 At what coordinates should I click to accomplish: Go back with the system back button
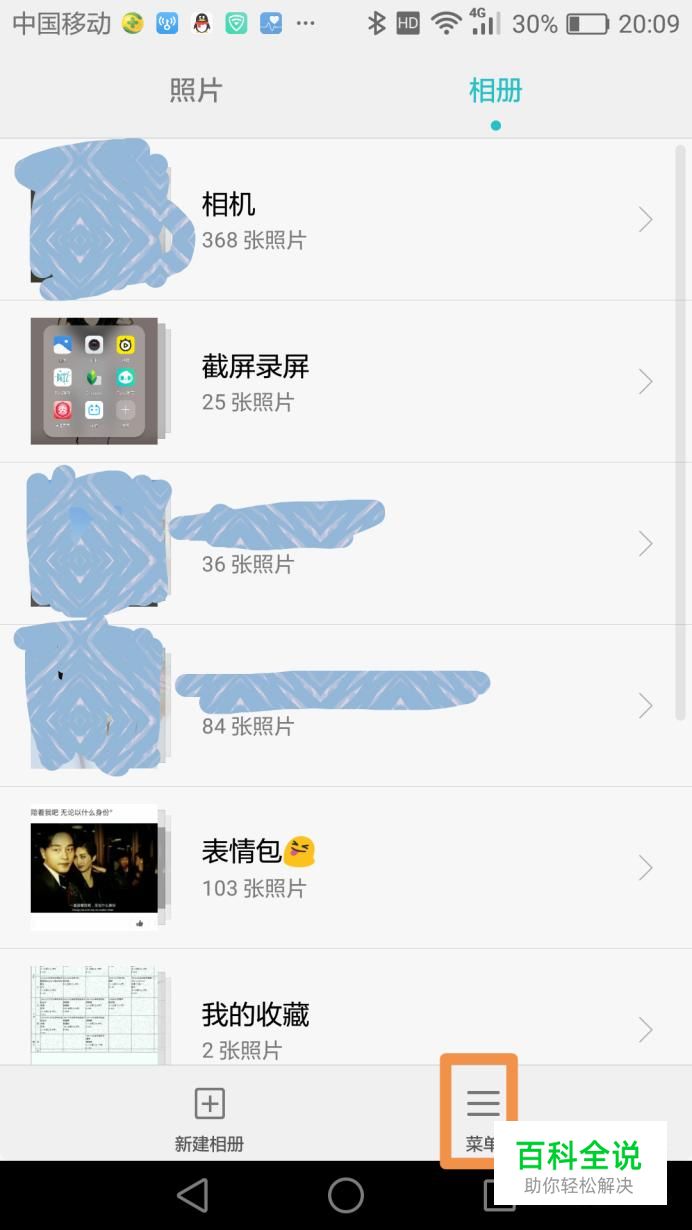[x=192, y=1195]
